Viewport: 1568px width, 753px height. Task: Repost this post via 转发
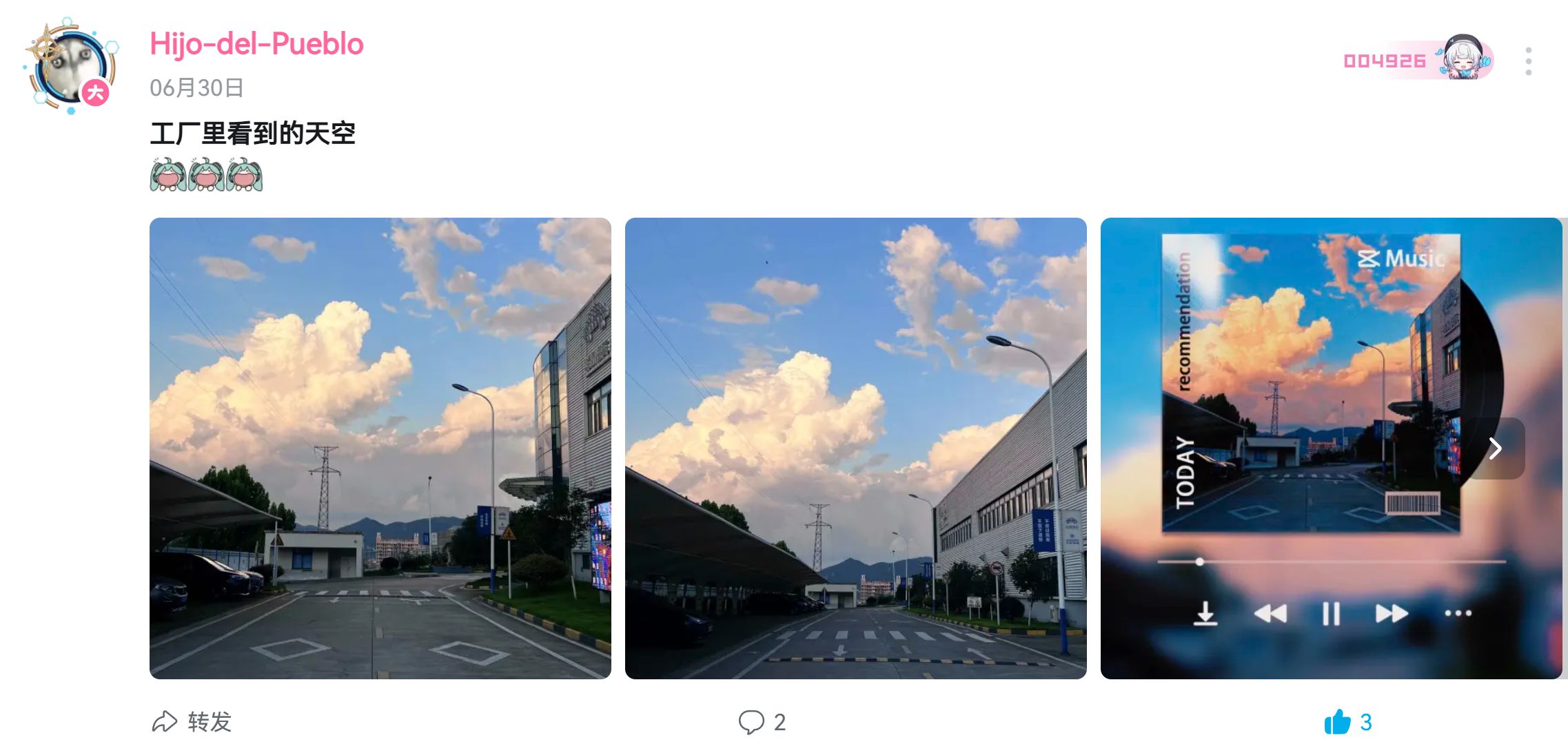[192, 721]
